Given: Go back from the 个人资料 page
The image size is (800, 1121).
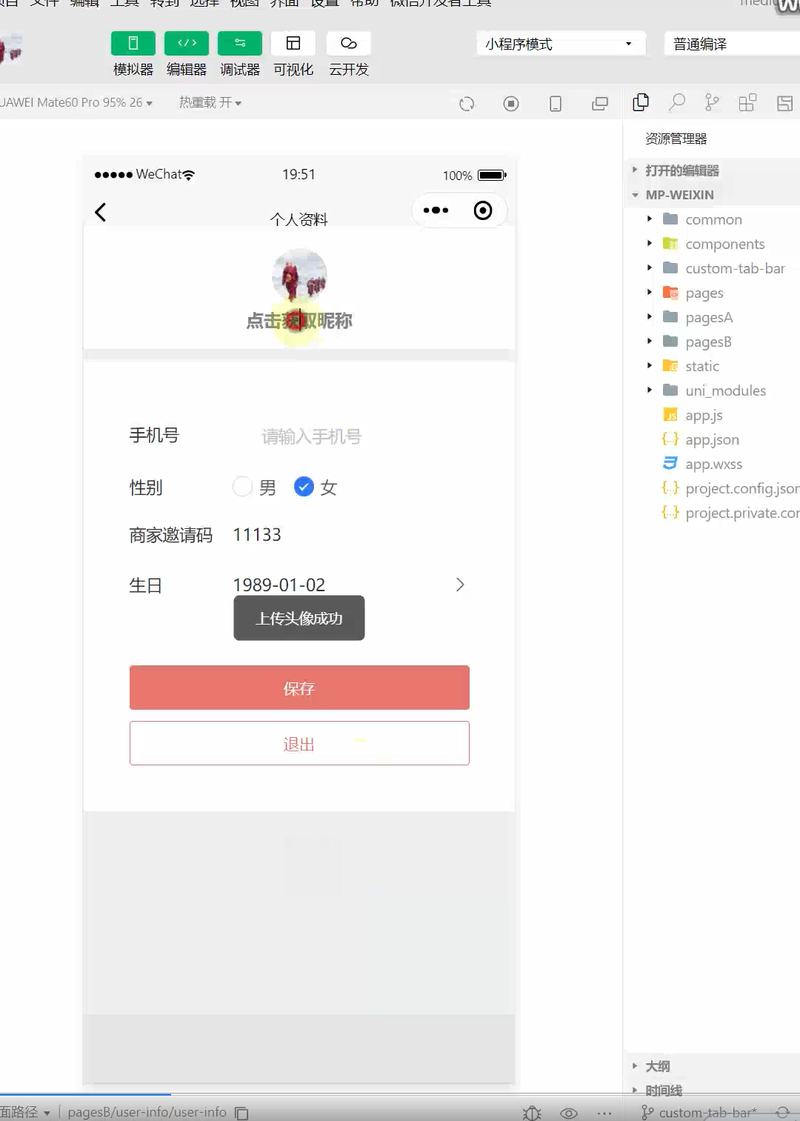Looking at the screenshot, I should [100, 212].
